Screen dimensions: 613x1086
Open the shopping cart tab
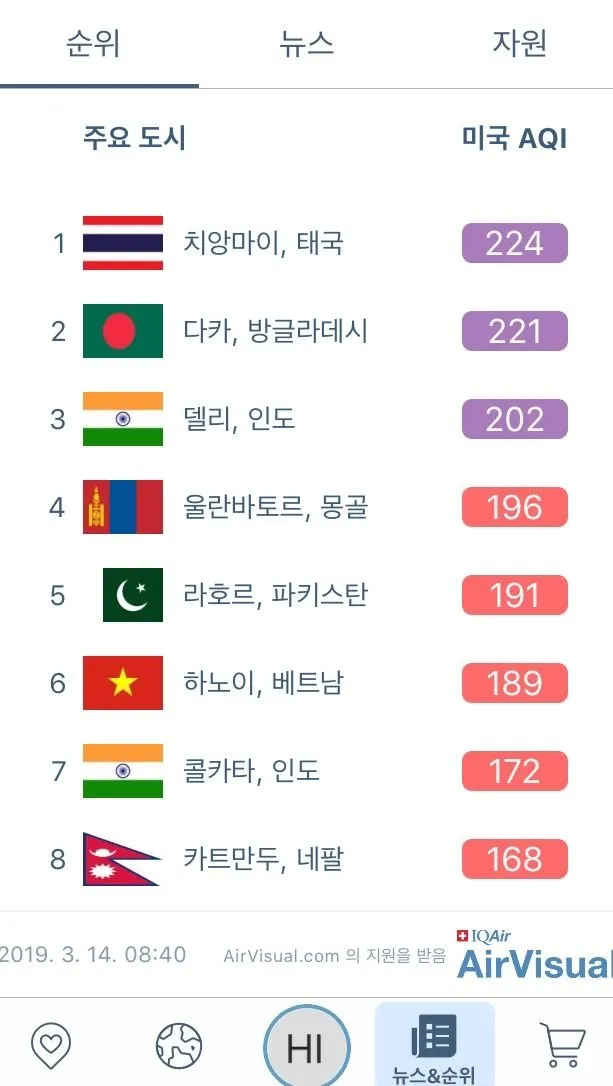coord(562,1045)
